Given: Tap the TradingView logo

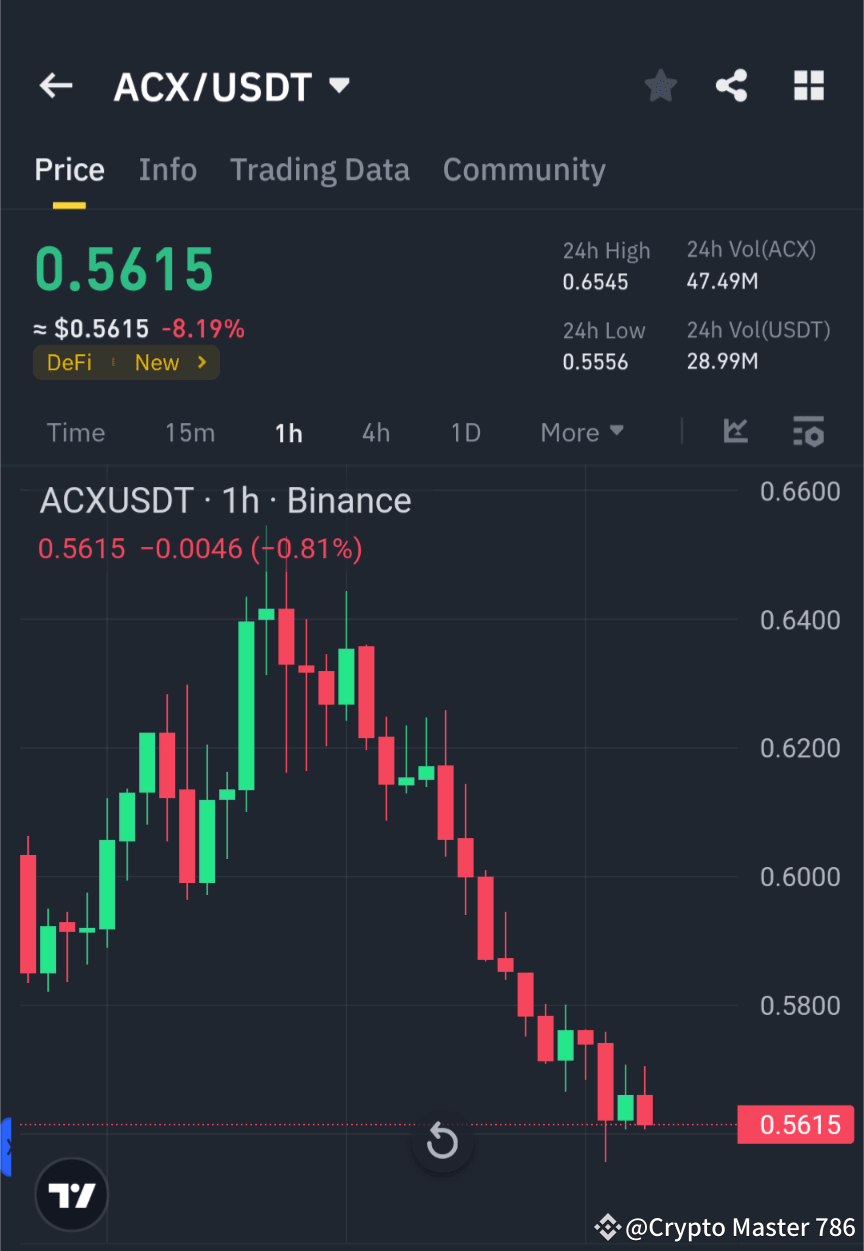Looking at the screenshot, I should coord(70,1194).
